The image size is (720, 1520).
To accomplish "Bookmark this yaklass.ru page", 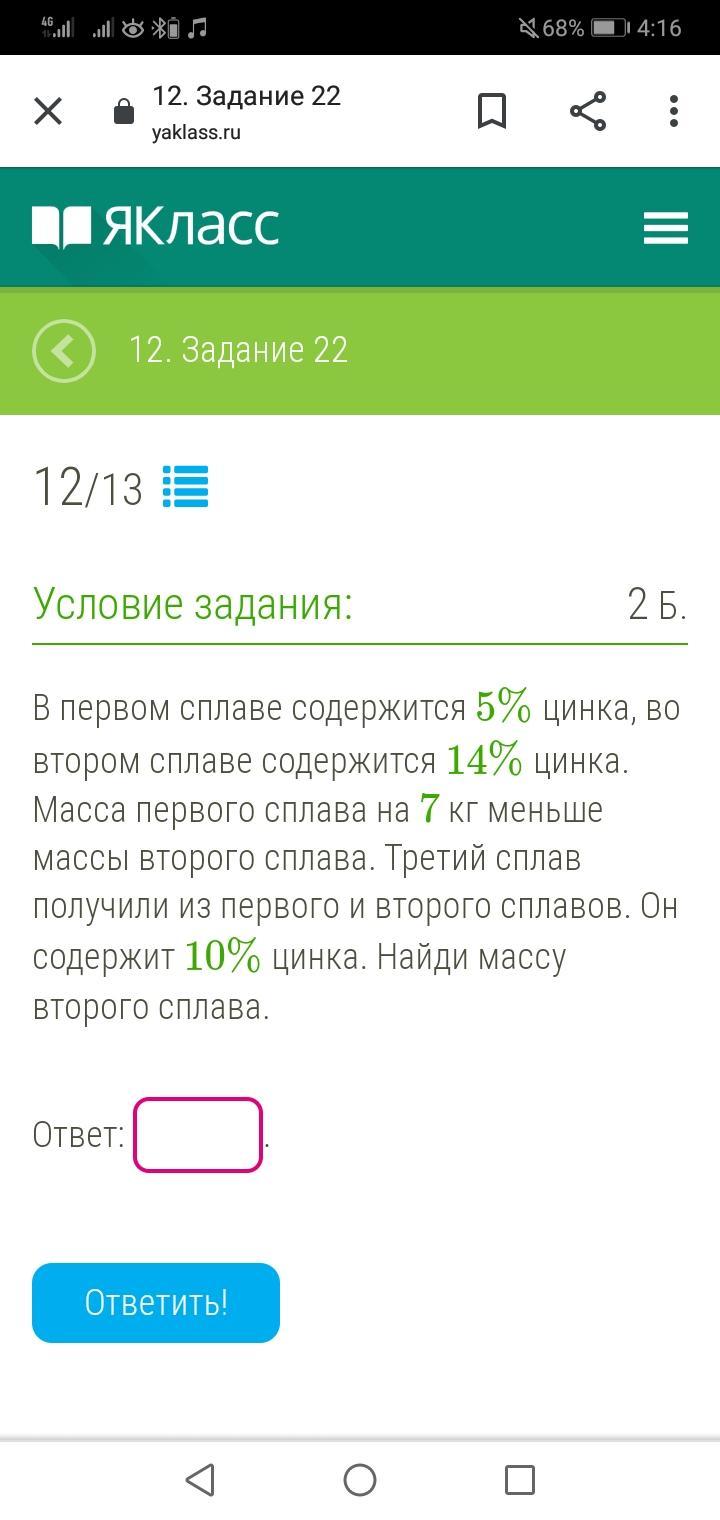I will pos(492,111).
